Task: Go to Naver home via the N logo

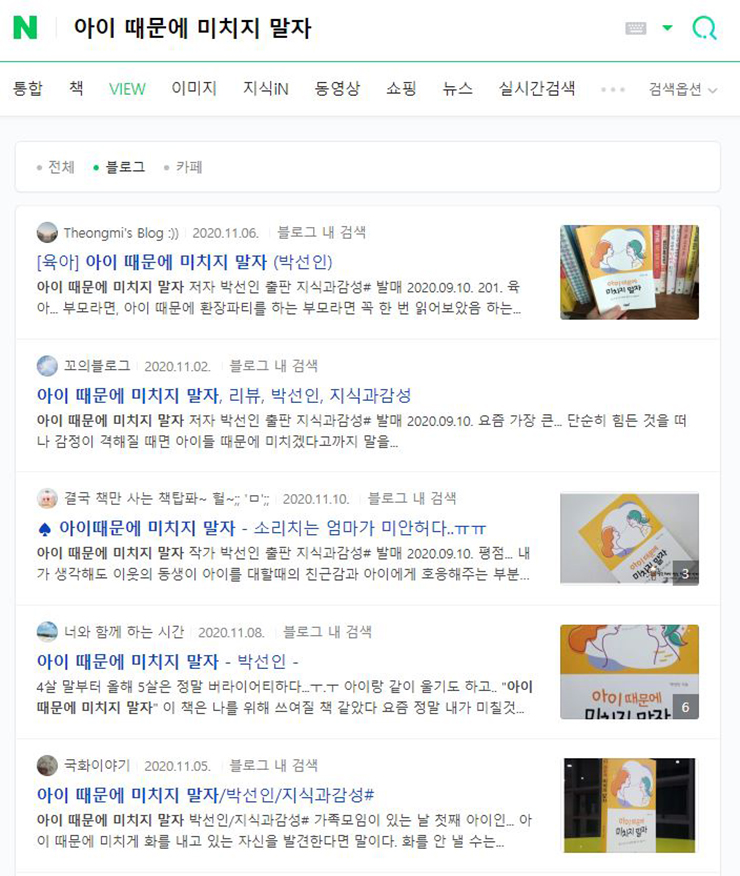Action: [25, 28]
